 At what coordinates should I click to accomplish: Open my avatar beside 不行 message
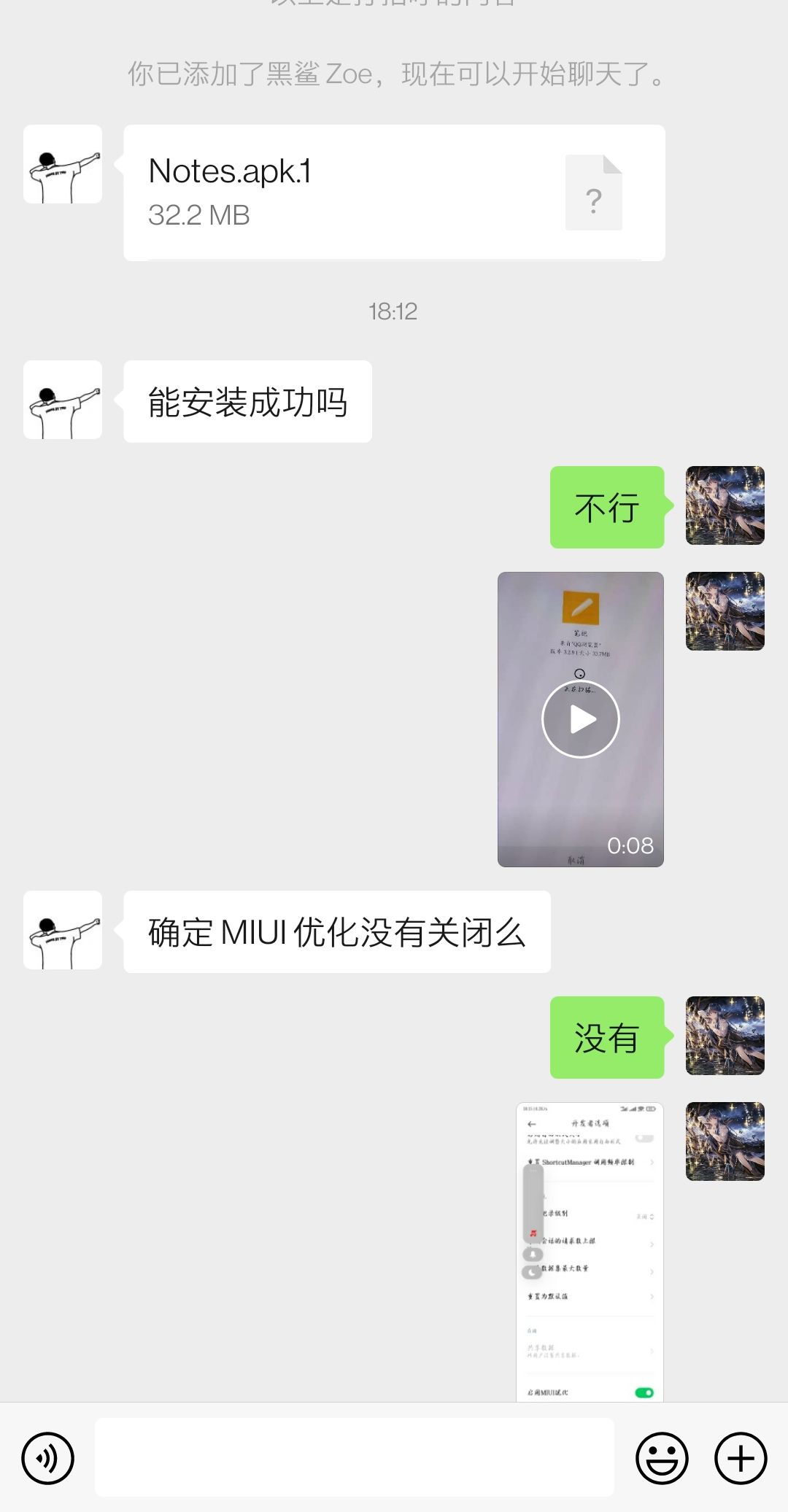point(725,505)
